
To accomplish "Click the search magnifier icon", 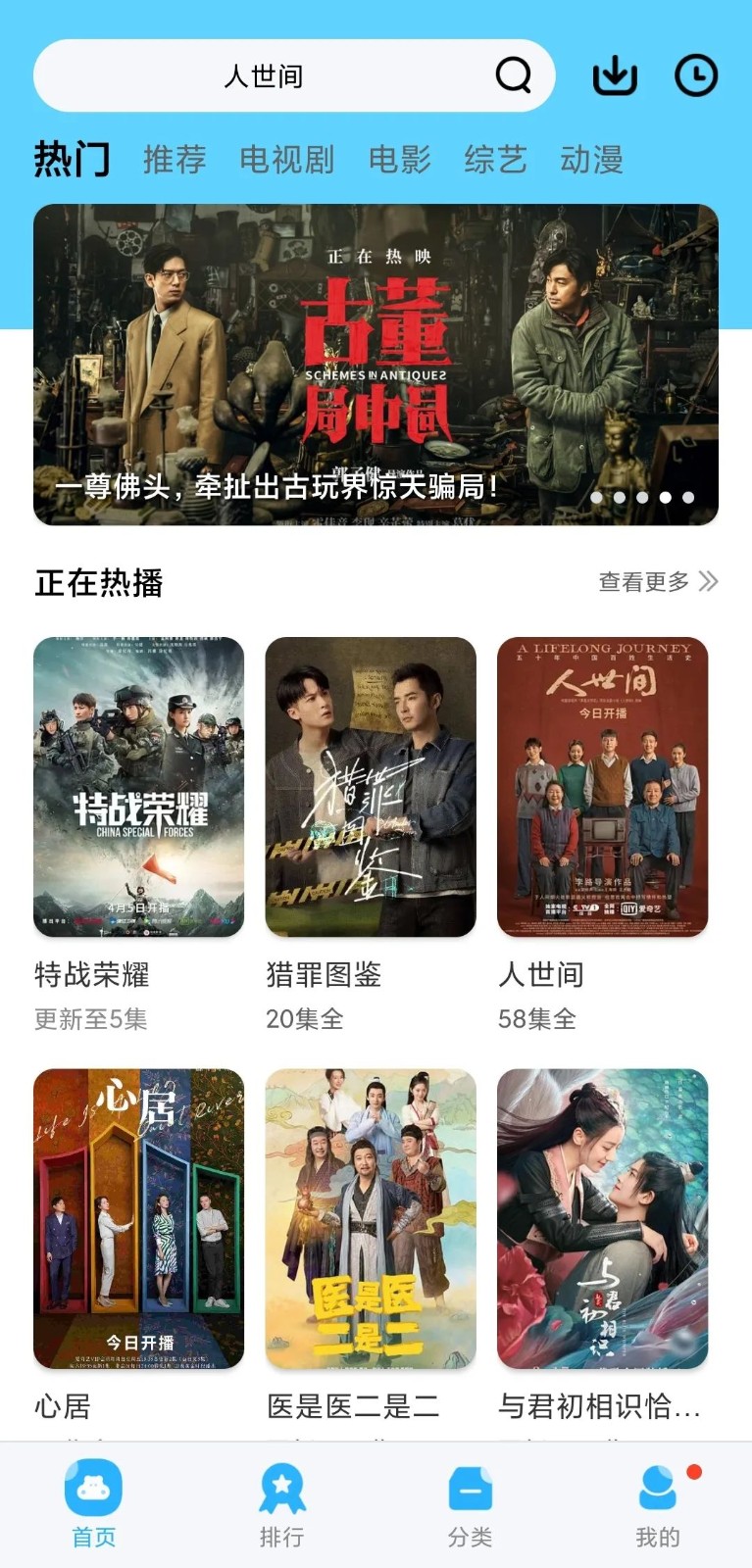I will 514,74.
